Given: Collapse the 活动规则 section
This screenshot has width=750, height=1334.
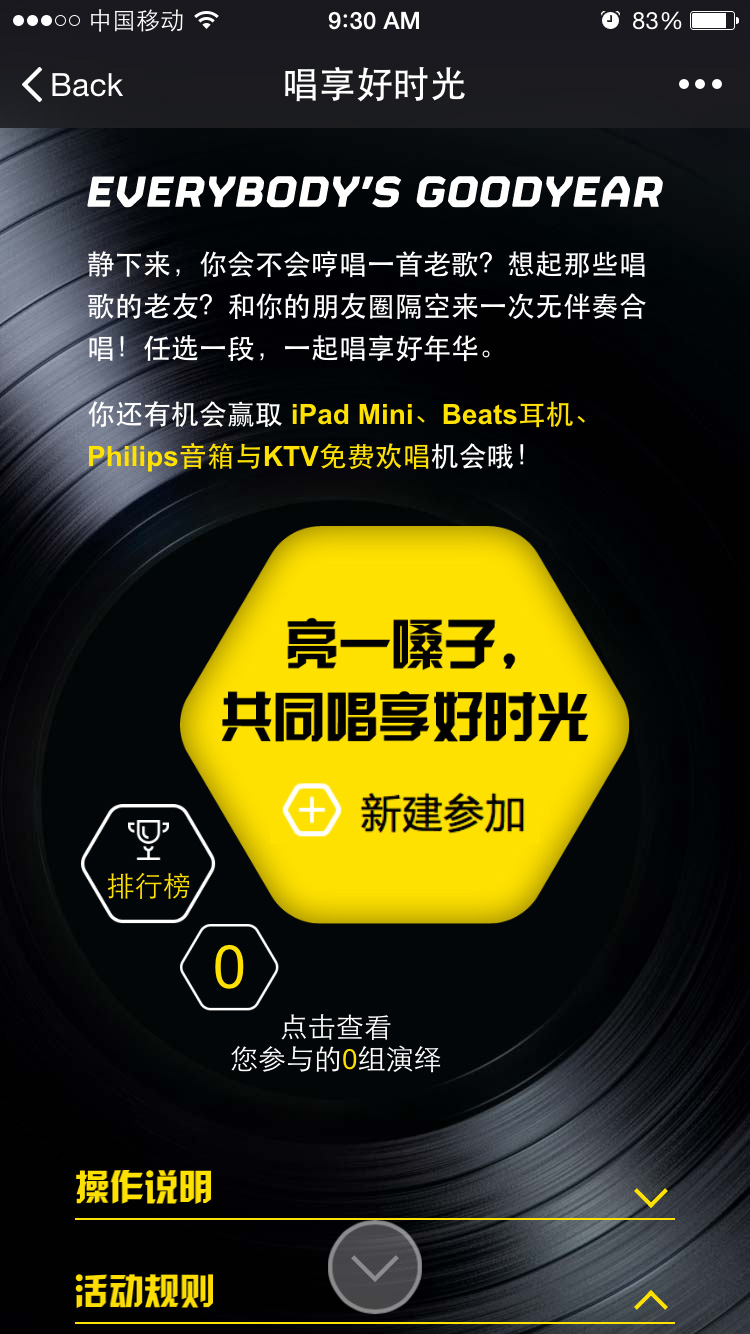Looking at the screenshot, I should pos(650,1299).
